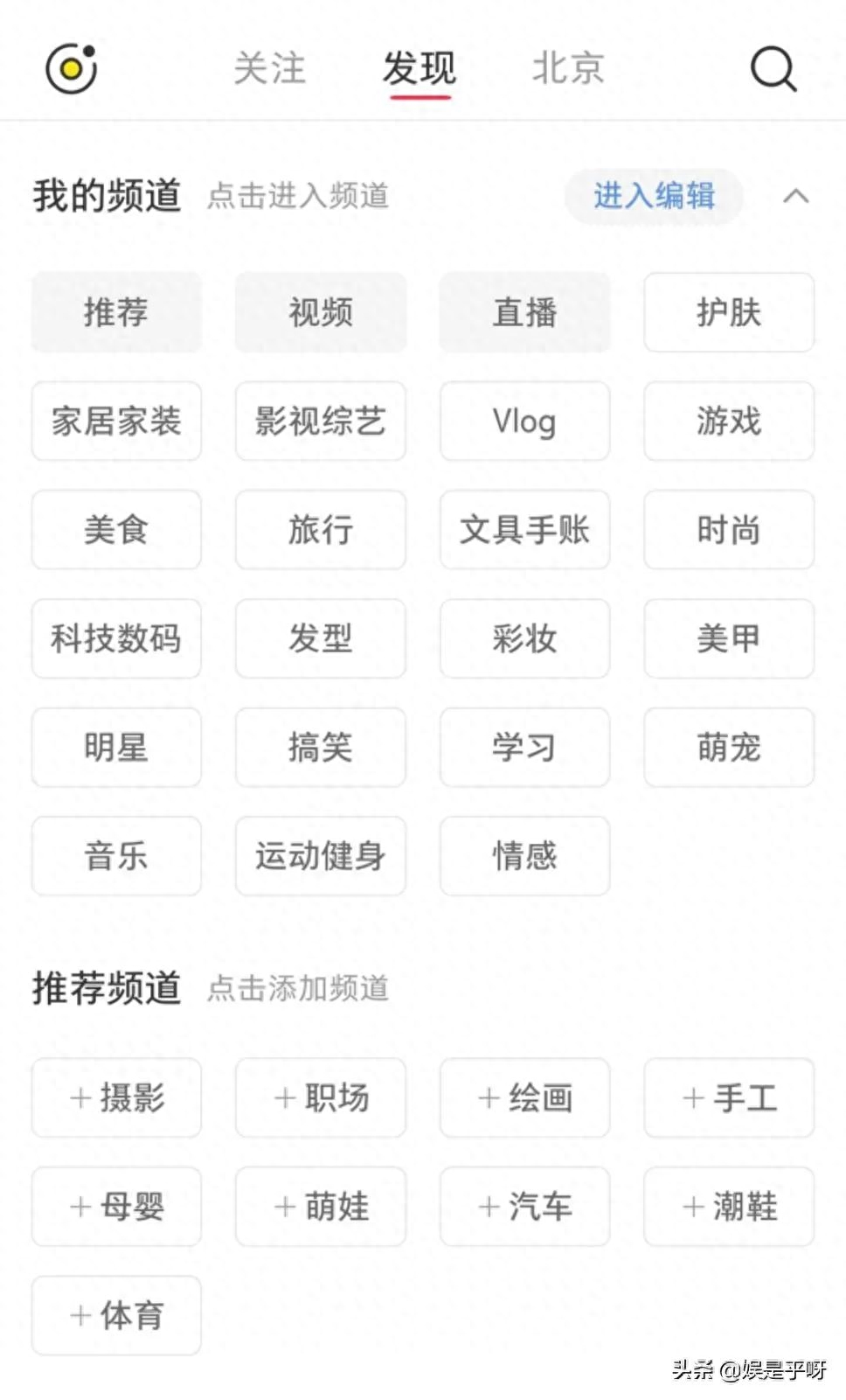Screen dimensions: 846x1400
Task: Collapse the channel panel with the chevron
Action: [795, 196]
